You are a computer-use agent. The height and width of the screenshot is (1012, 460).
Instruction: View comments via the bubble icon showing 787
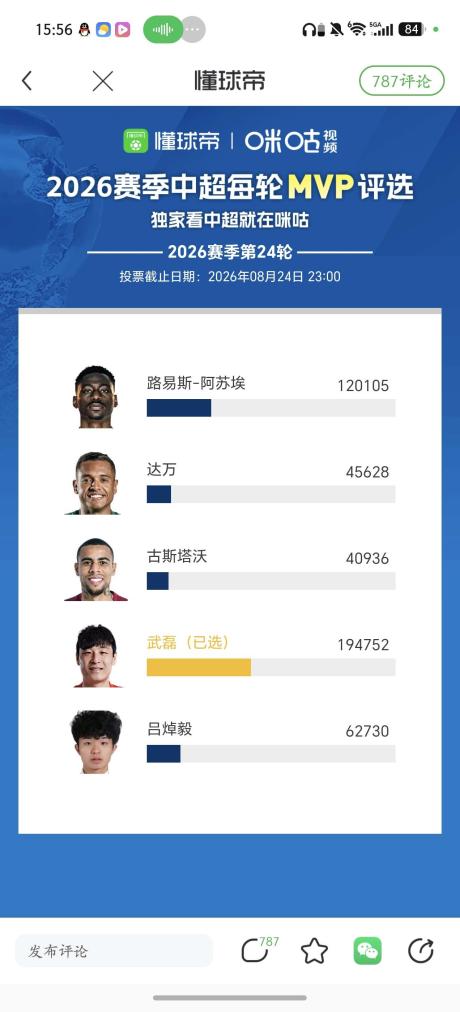tap(258, 950)
